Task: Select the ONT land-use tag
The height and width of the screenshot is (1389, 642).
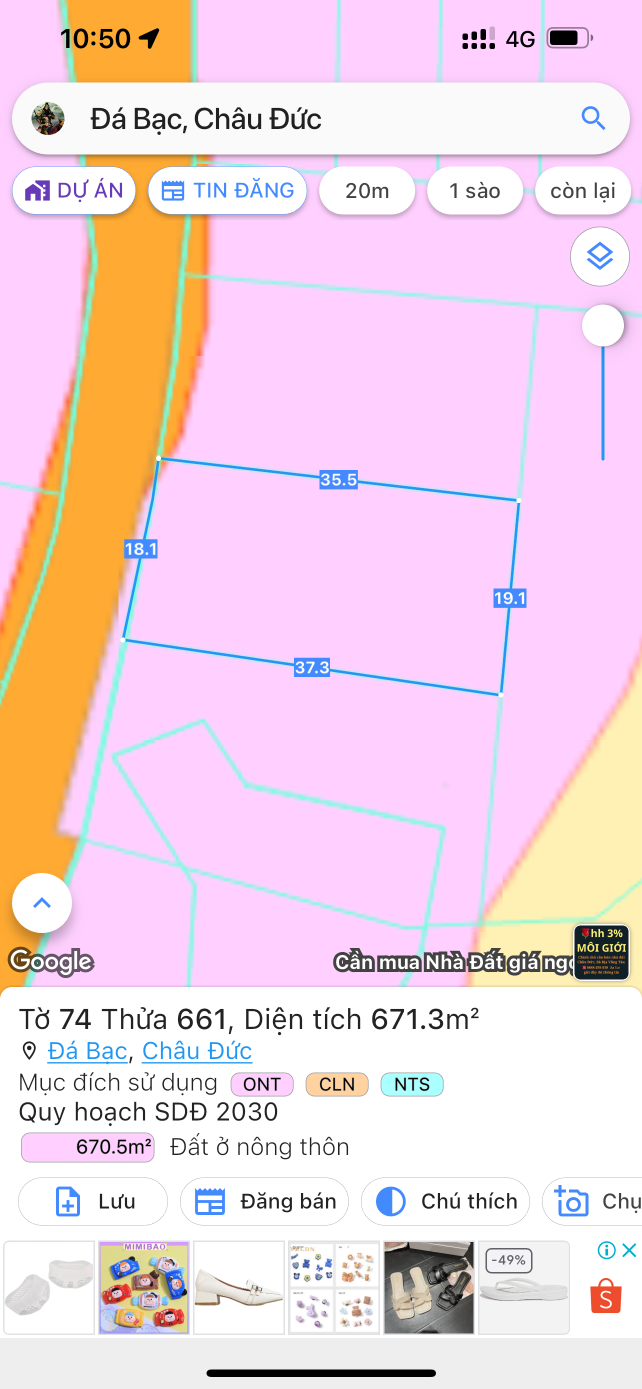Action: point(262,1084)
